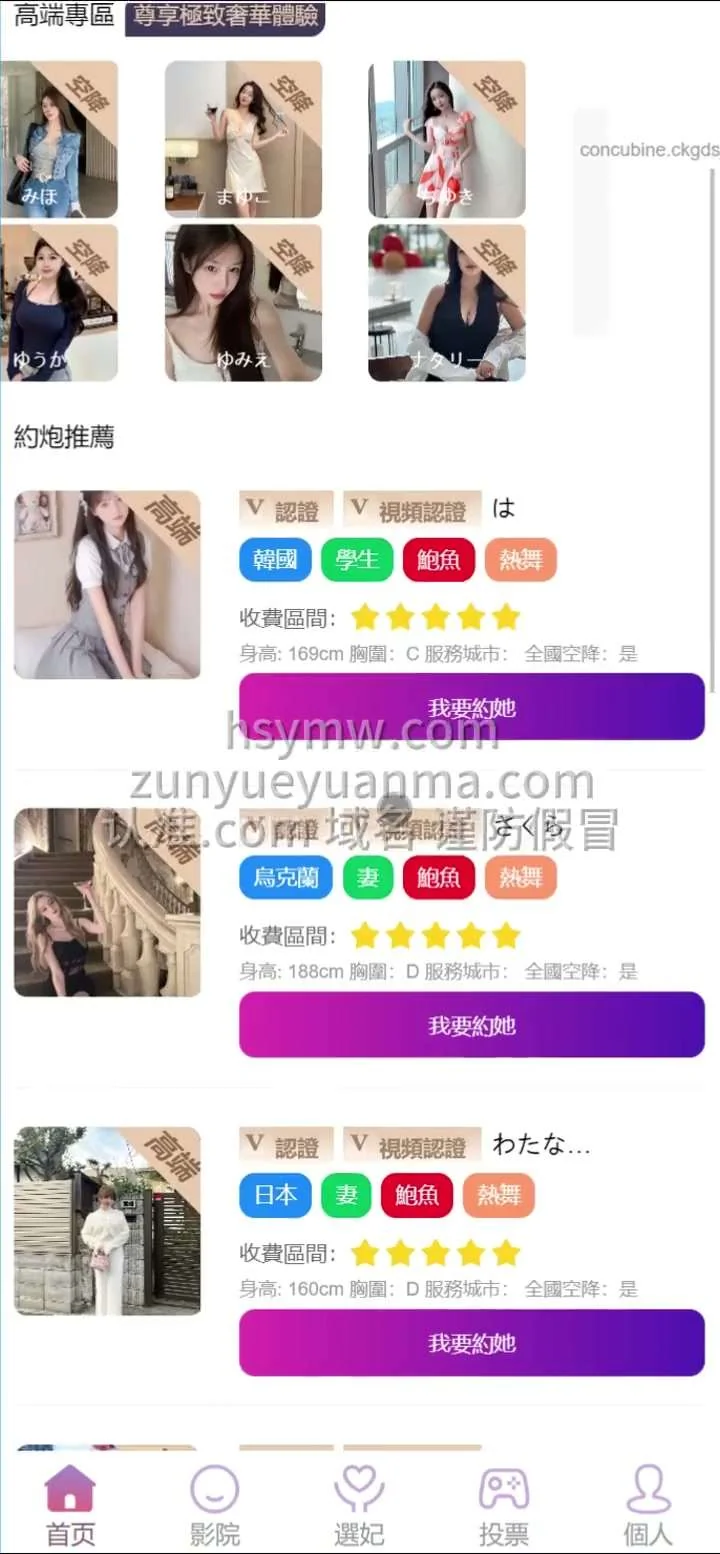This screenshot has height=1554, width=720.
Task: Open the photo of the 188cm profile
Action: coord(107,903)
